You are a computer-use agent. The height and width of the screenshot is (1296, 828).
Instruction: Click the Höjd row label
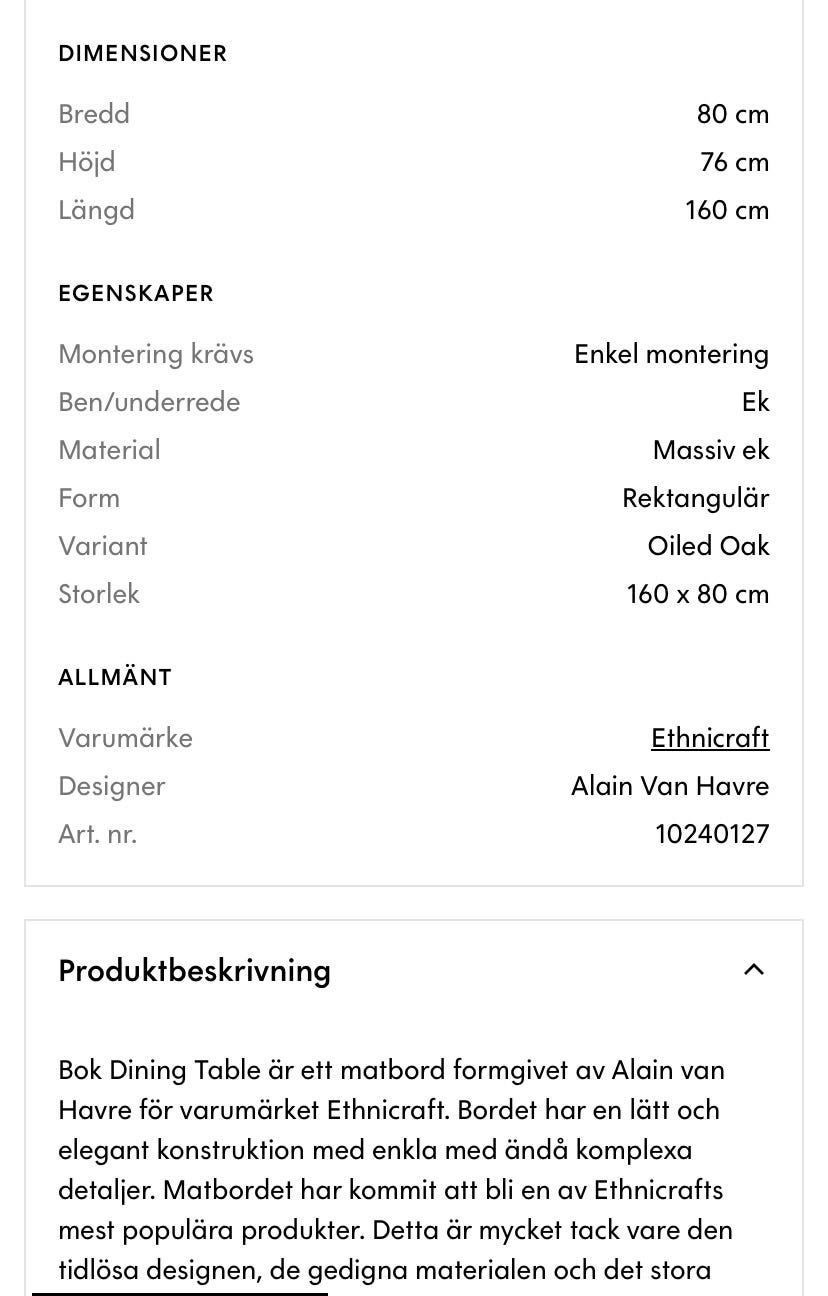point(86,161)
